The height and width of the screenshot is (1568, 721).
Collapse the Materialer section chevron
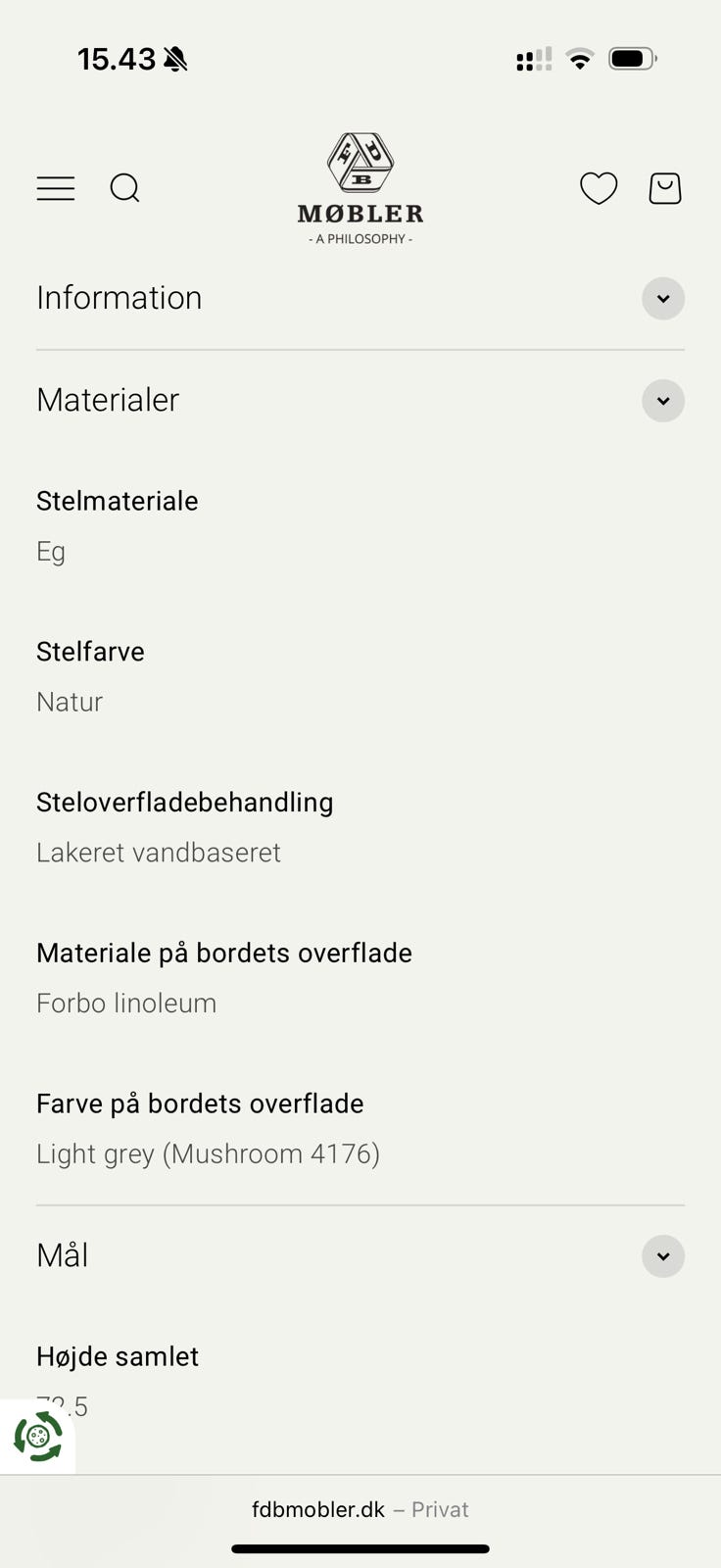coord(663,401)
